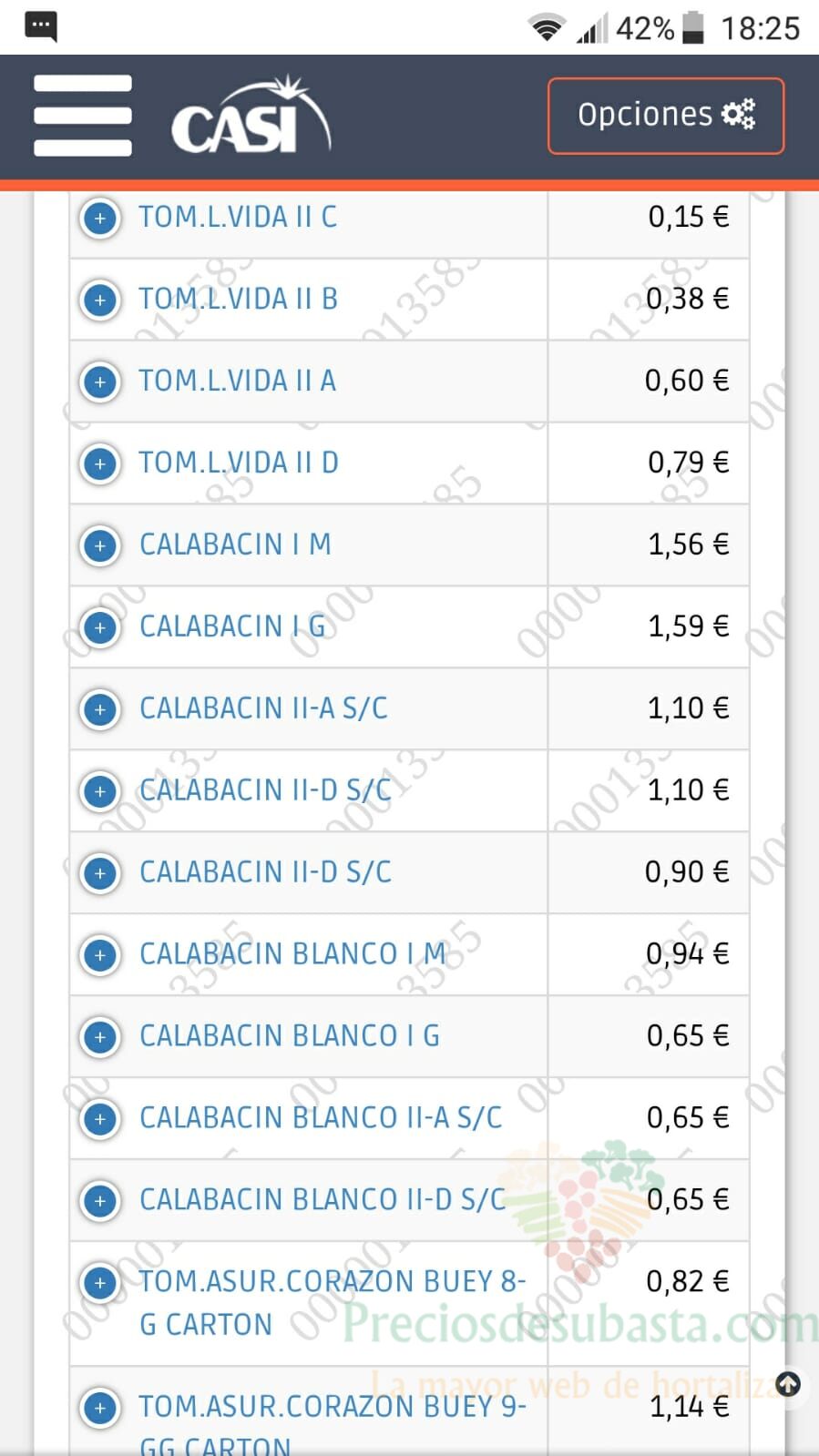Tap the scroll-to-top arrow button

click(788, 1385)
